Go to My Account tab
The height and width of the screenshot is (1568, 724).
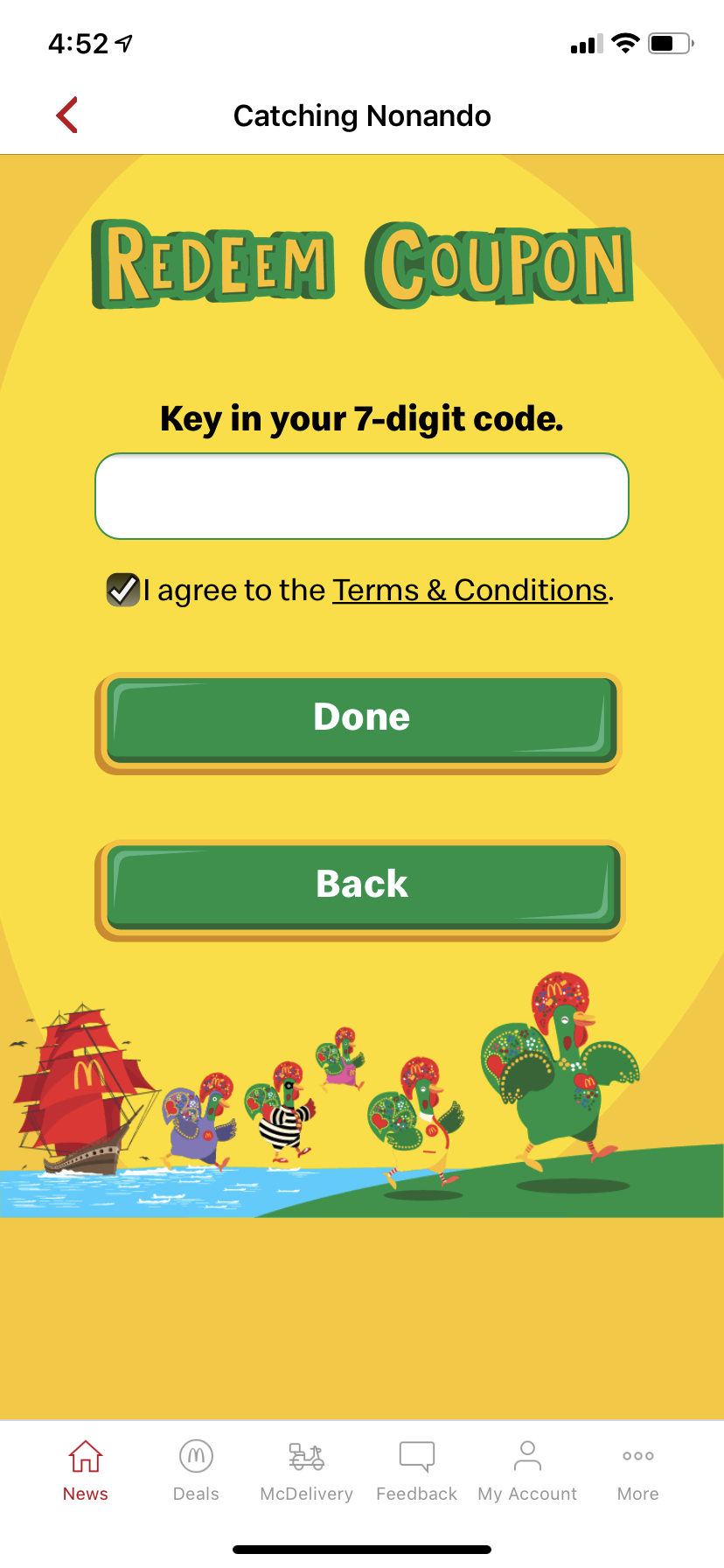(x=527, y=1470)
